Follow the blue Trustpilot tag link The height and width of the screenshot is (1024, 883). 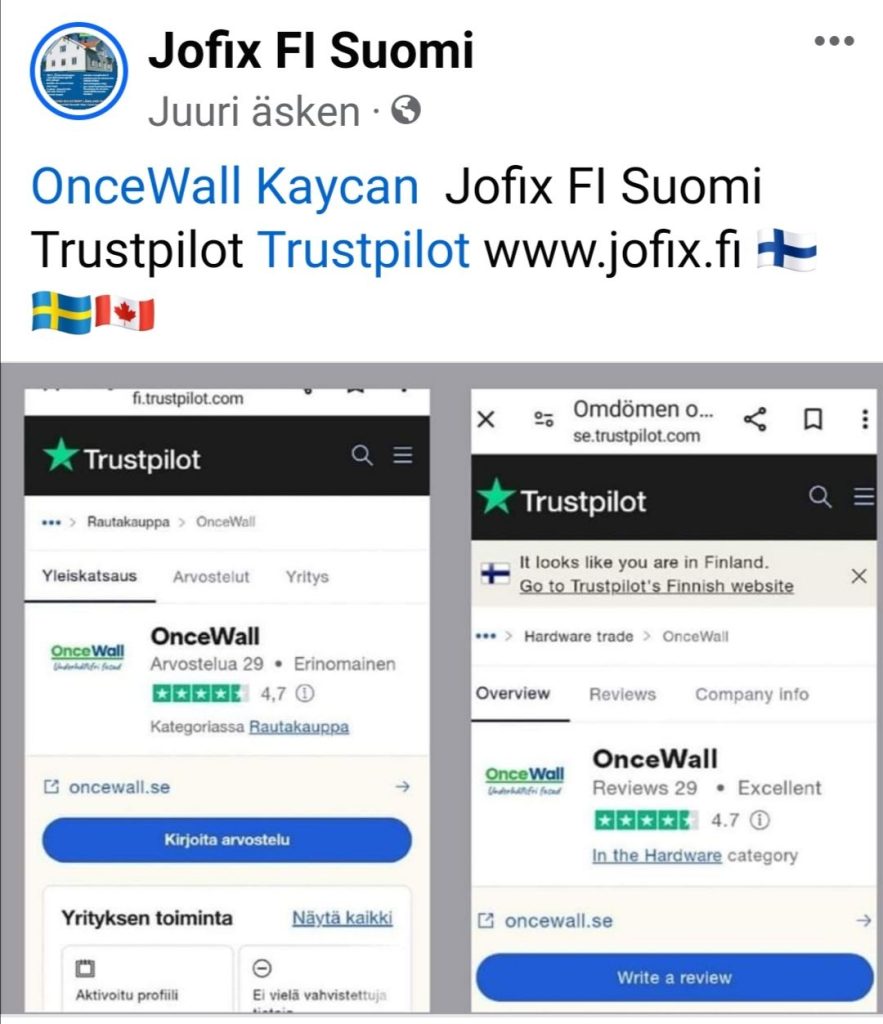[x=364, y=252]
